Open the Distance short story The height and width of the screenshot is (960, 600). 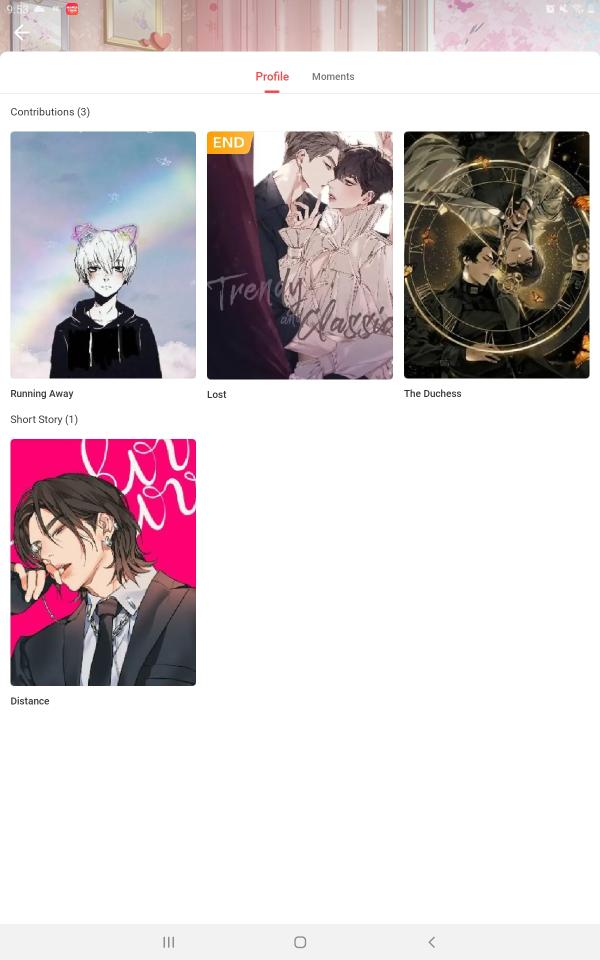(x=103, y=562)
